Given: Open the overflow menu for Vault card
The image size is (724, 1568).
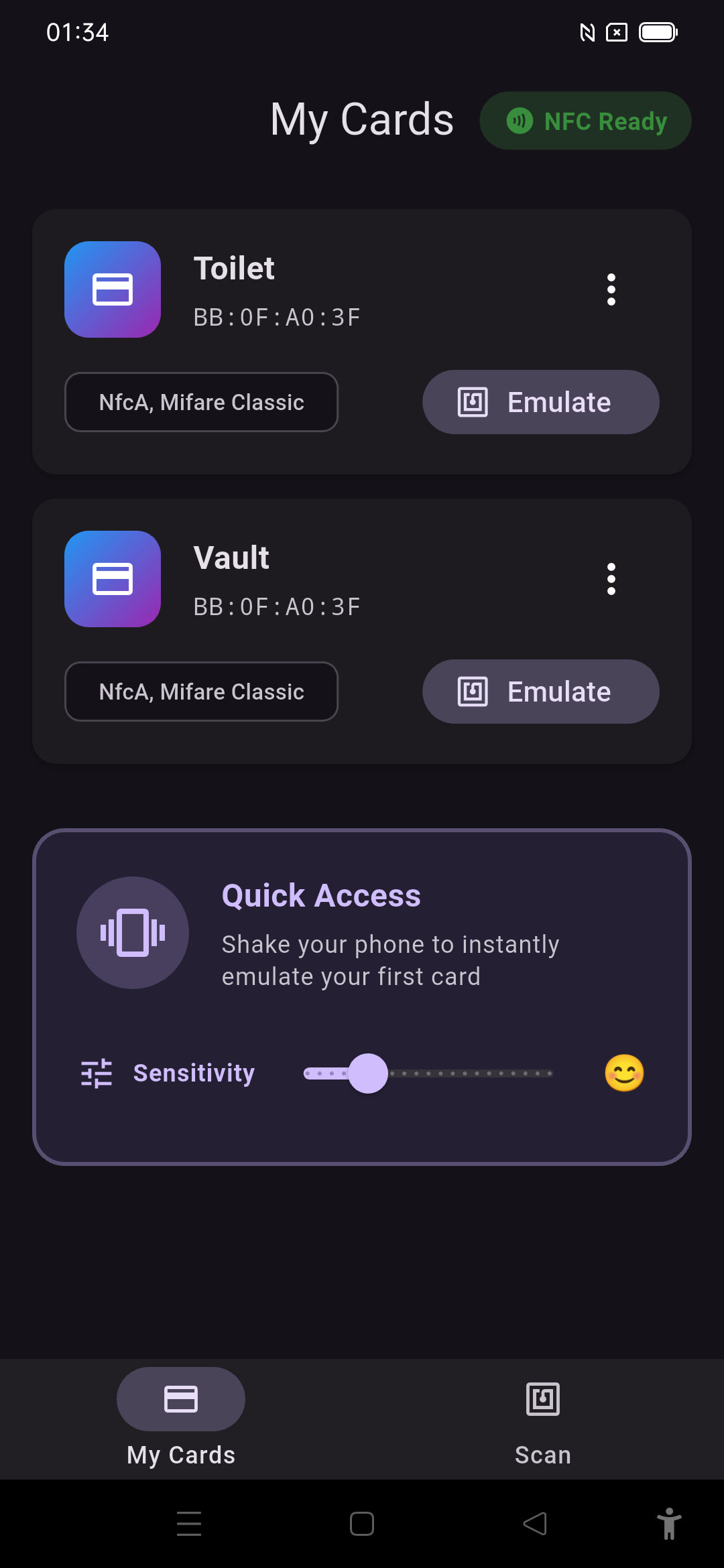Looking at the screenshot, I should (611, 579).
